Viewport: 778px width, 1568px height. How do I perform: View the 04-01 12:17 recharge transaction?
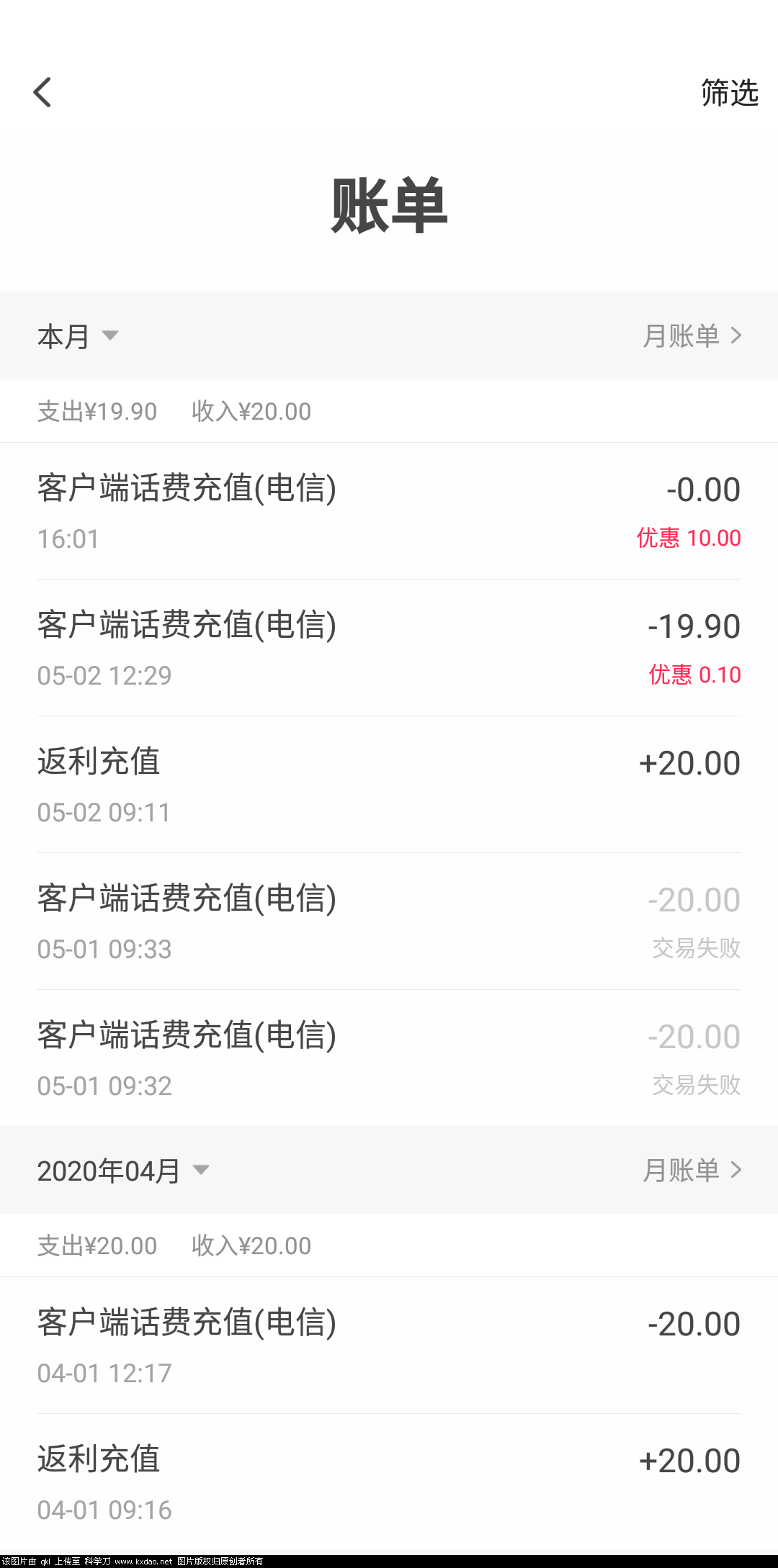pos(389,1346)
